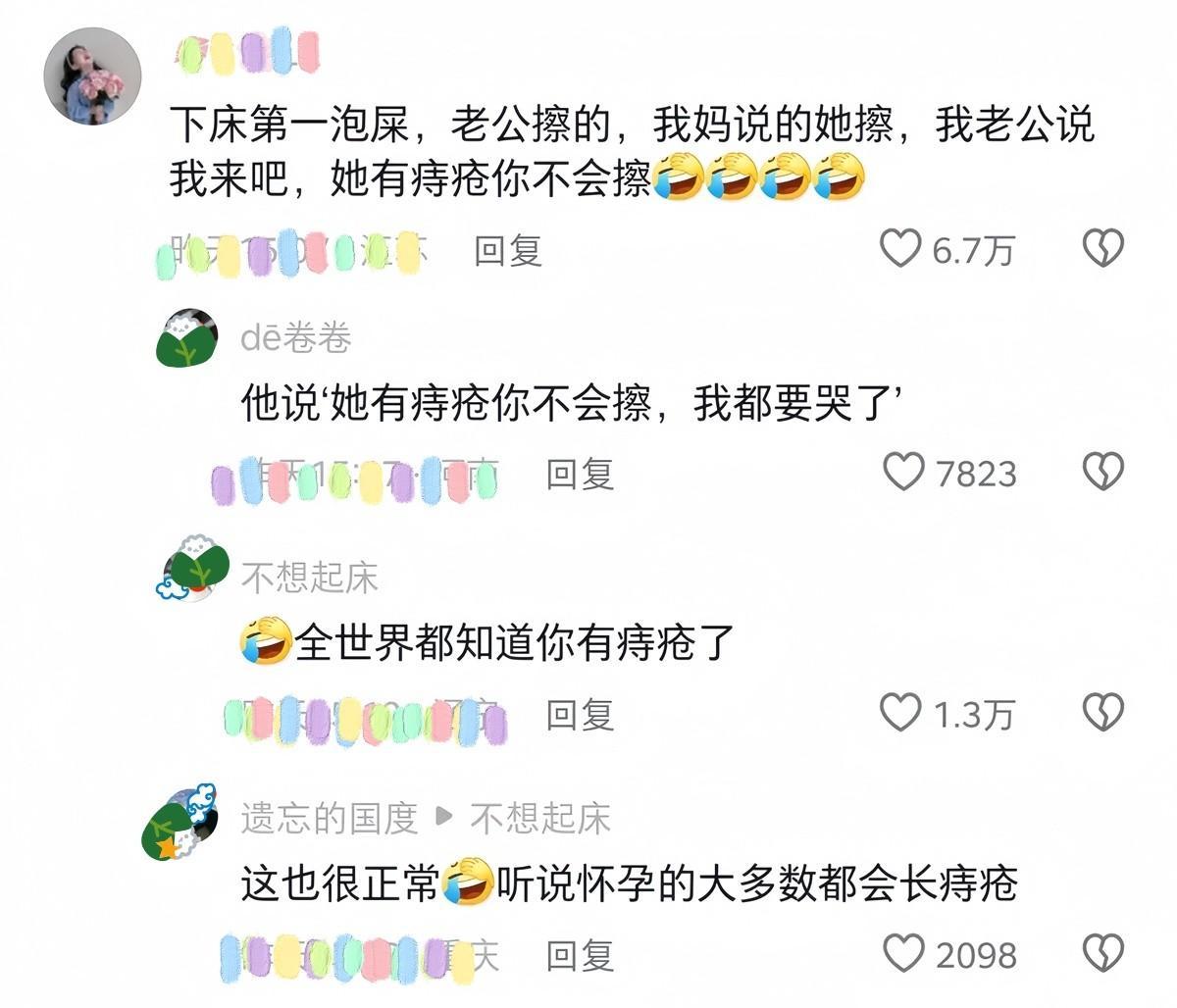
Task: Reply to 遗忘的国度's comment
Action: (580, 954)
